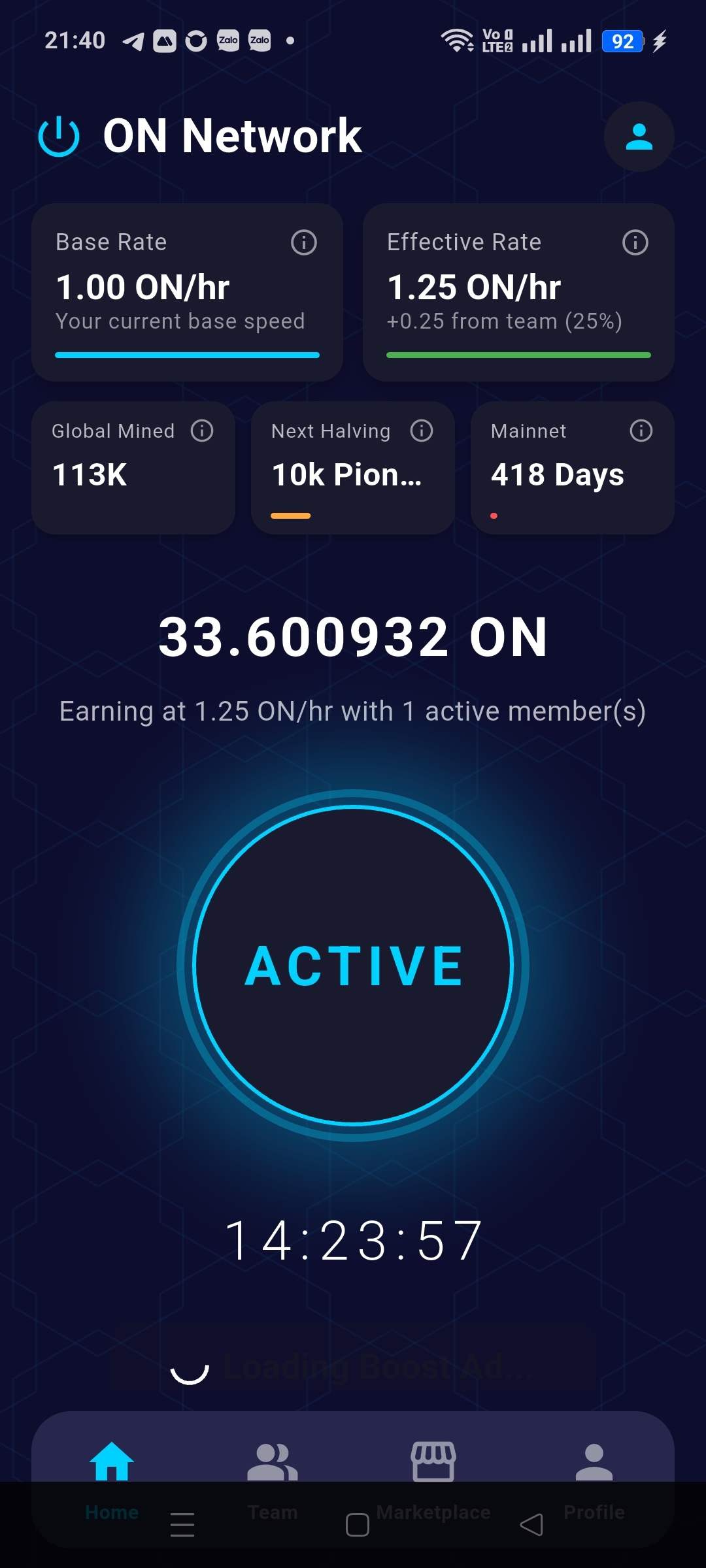Screen dimensions: 706x1568
Task: Show Global Mined information
Action: click(202, 431)
